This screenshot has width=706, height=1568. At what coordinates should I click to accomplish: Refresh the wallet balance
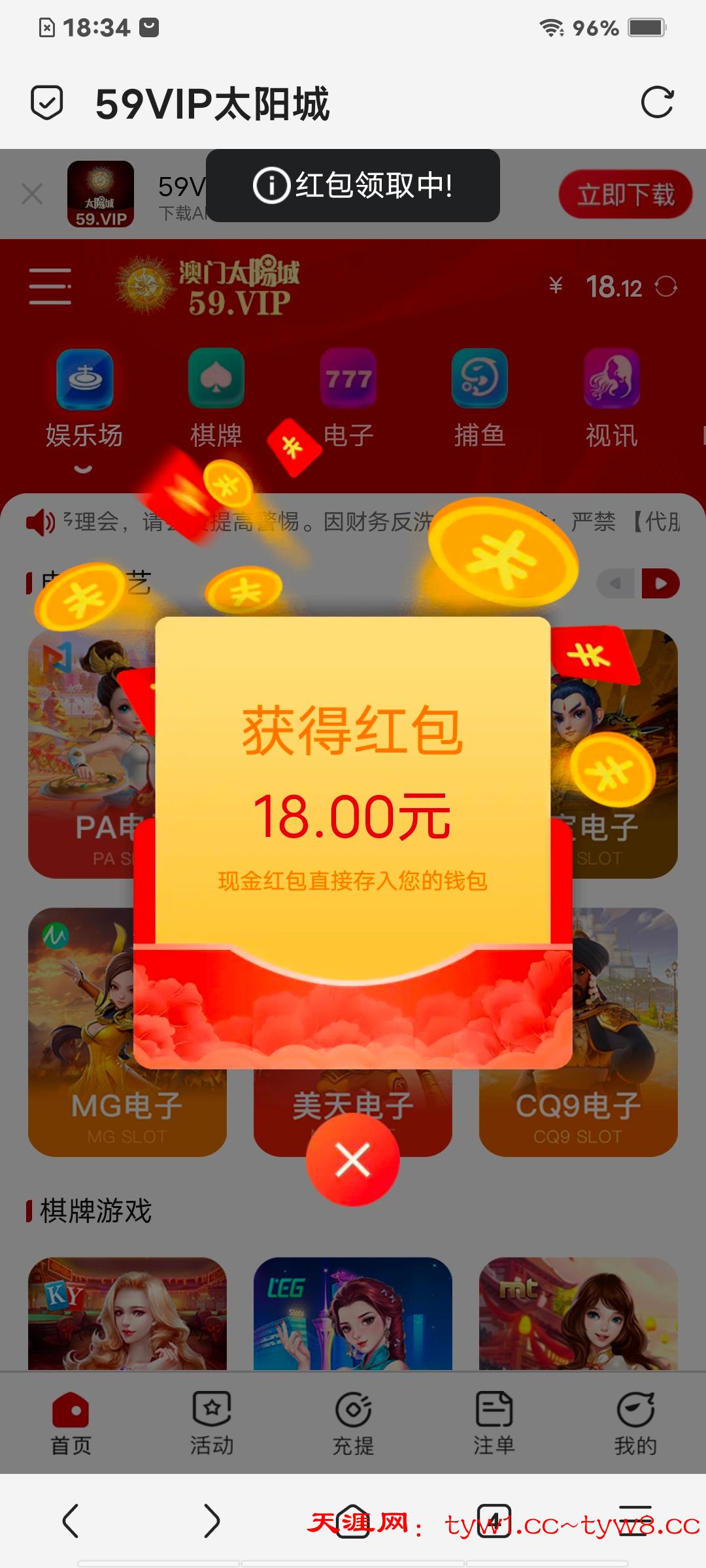click(666, 286)
